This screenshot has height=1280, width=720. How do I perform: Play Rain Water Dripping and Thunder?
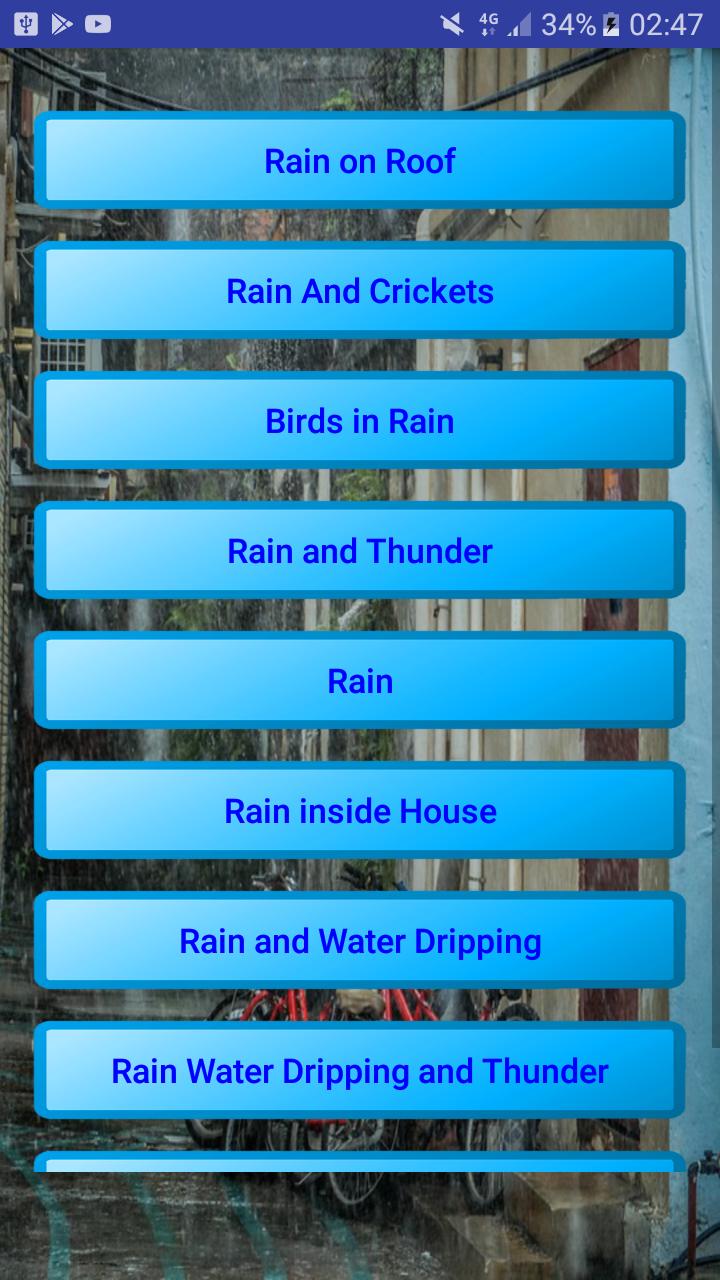coord(360,1071)
